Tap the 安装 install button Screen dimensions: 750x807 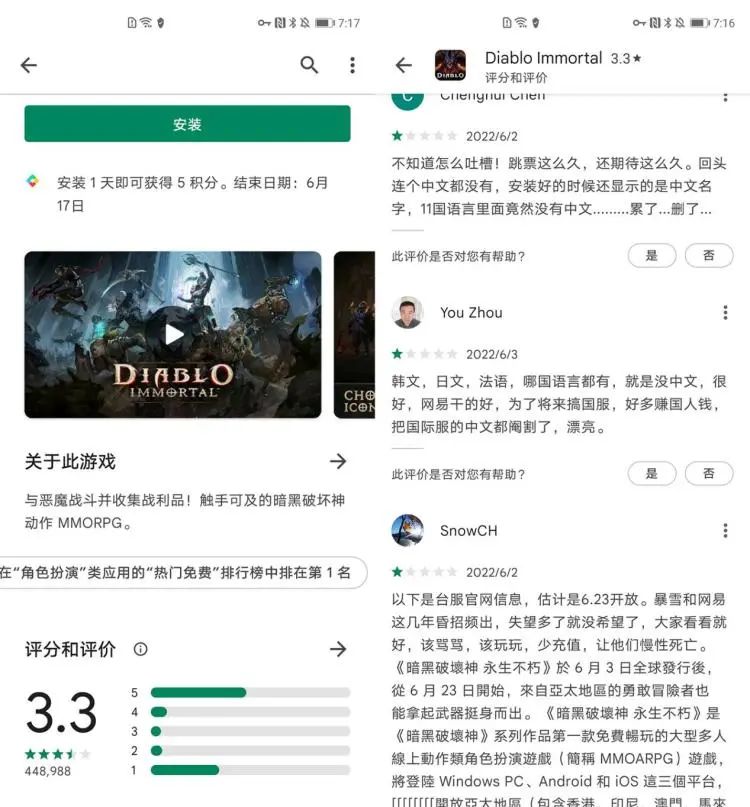(x=186, y=123)
